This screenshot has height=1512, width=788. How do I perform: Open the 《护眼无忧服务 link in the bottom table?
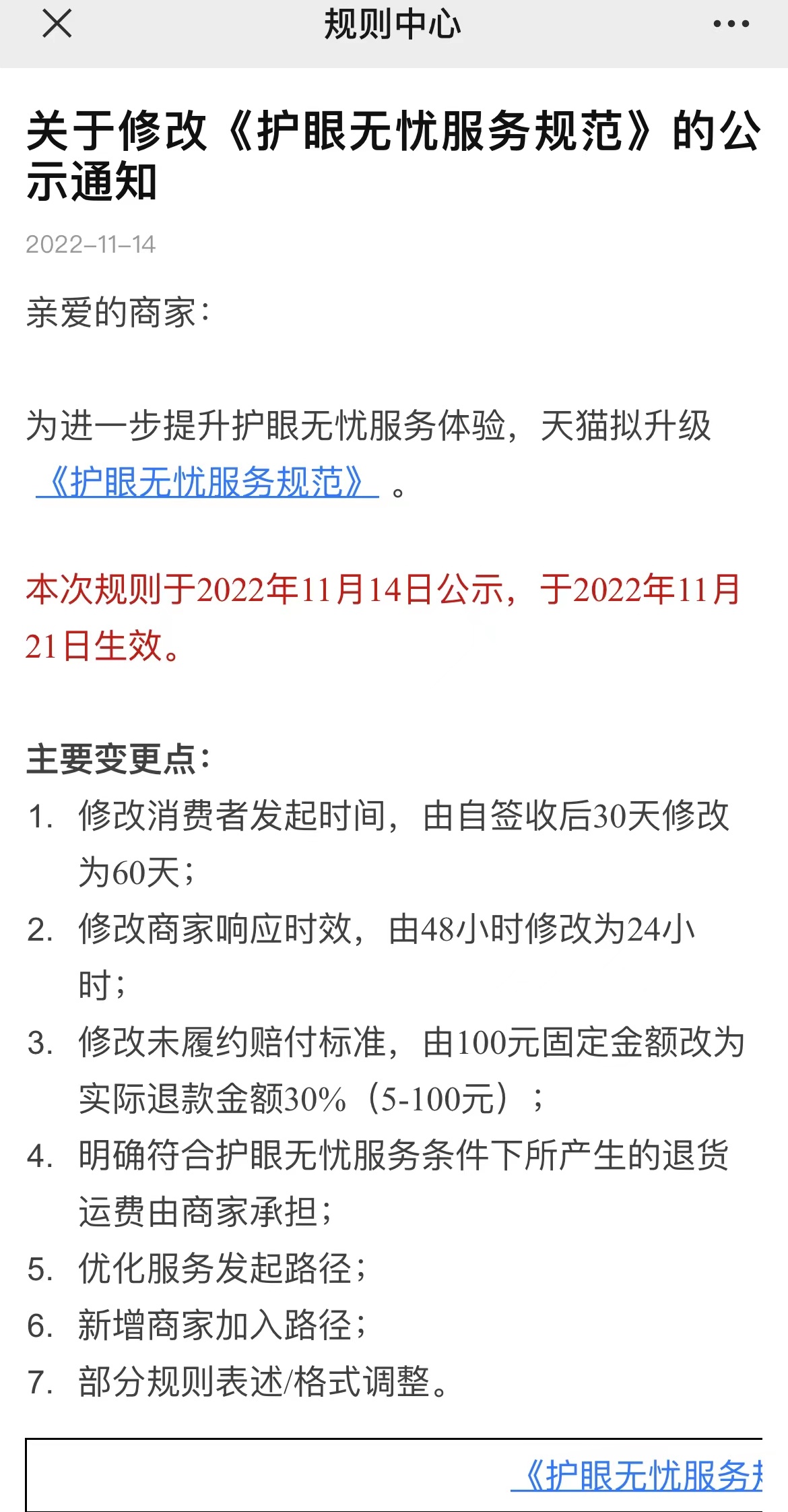coord(636,1476)
